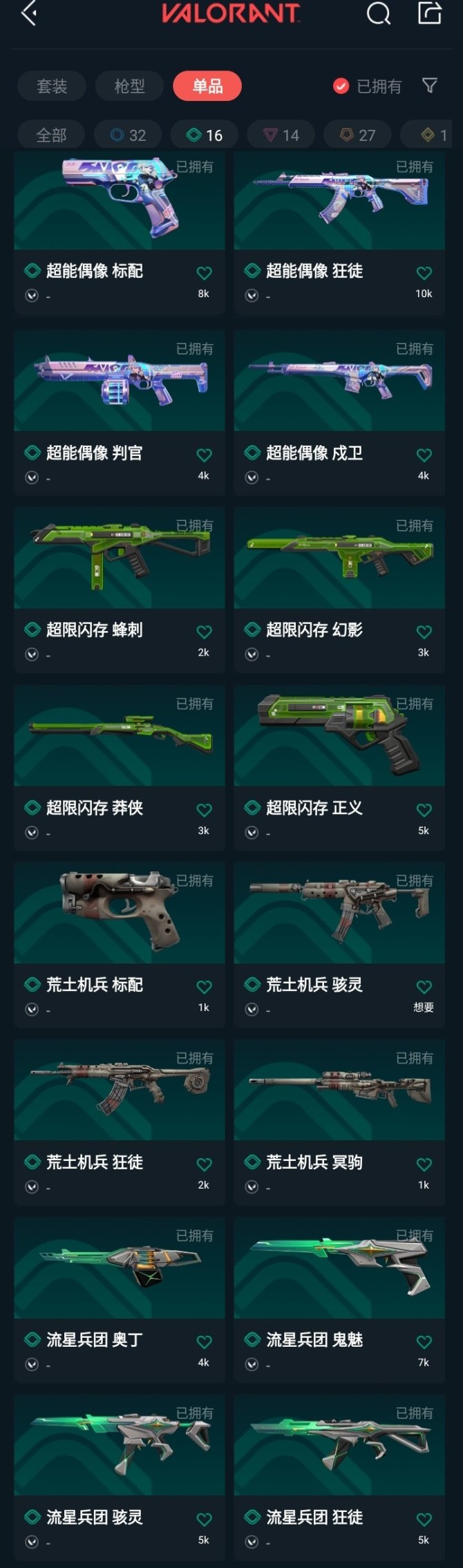Open the filter funnel icon
463x1568 pixels.
429,86
